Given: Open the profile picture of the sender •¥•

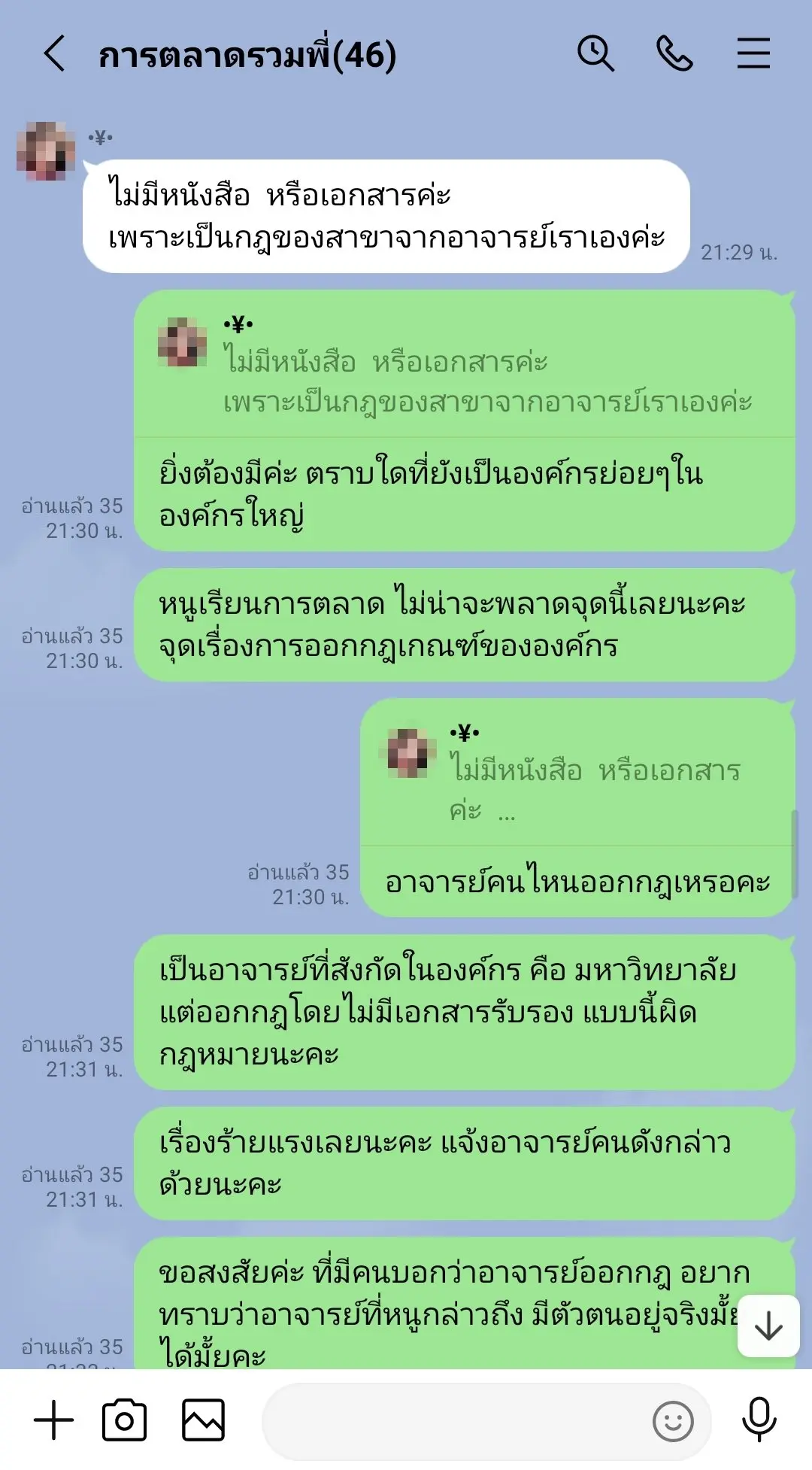Looking at the screenshot, I should click(46, 150).
